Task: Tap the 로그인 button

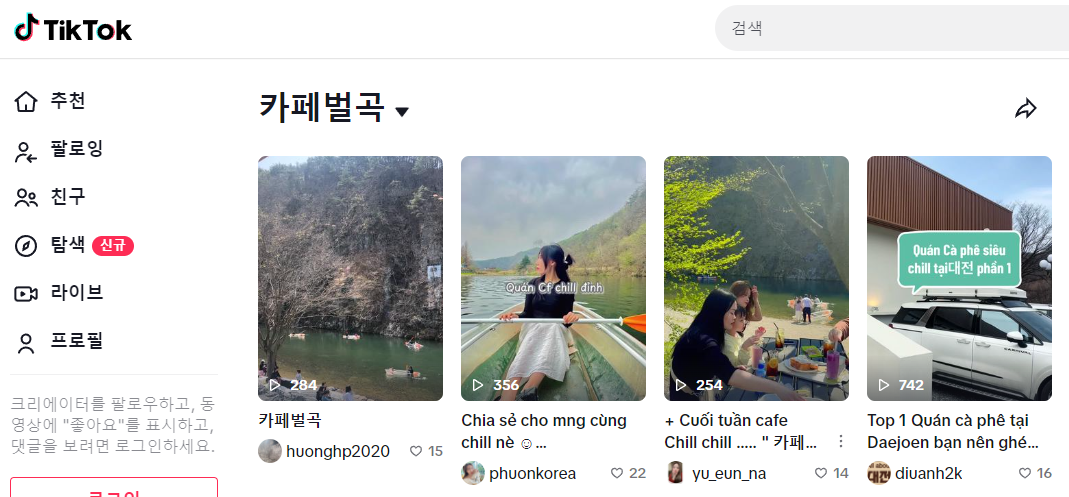Action: point(113,489)
